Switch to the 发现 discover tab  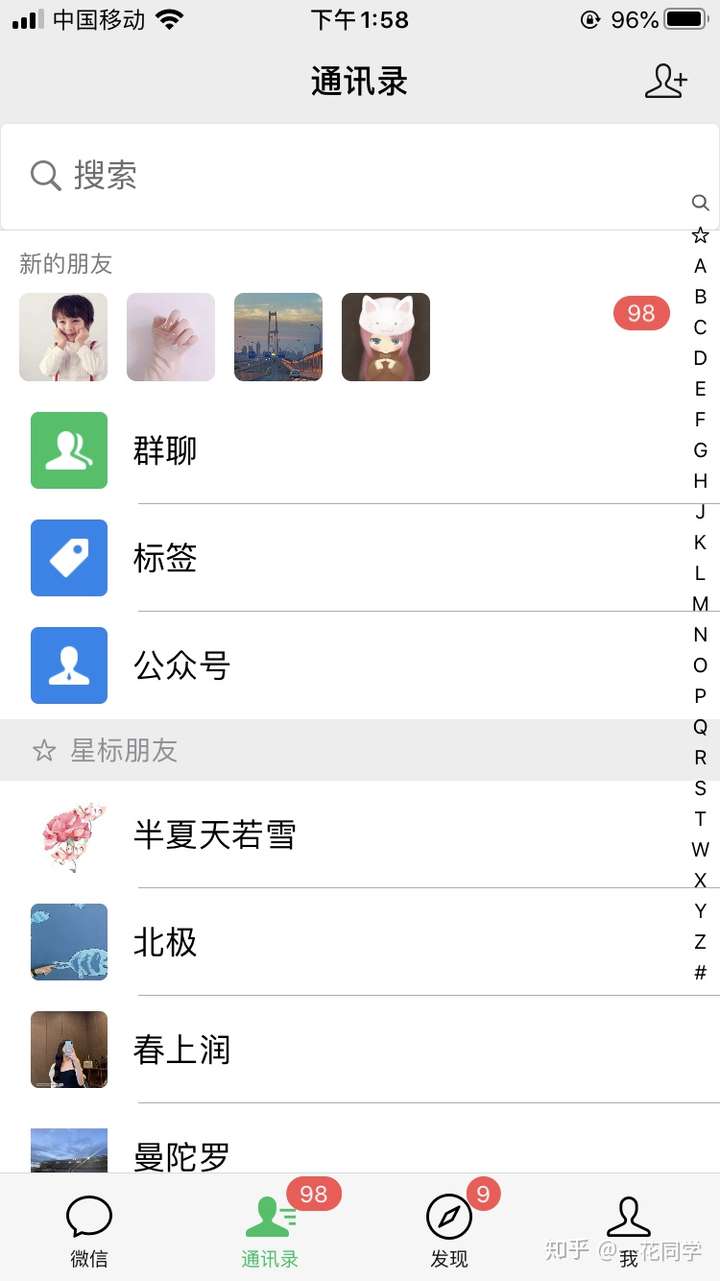pyautogui.click(x=449, y=1231)
